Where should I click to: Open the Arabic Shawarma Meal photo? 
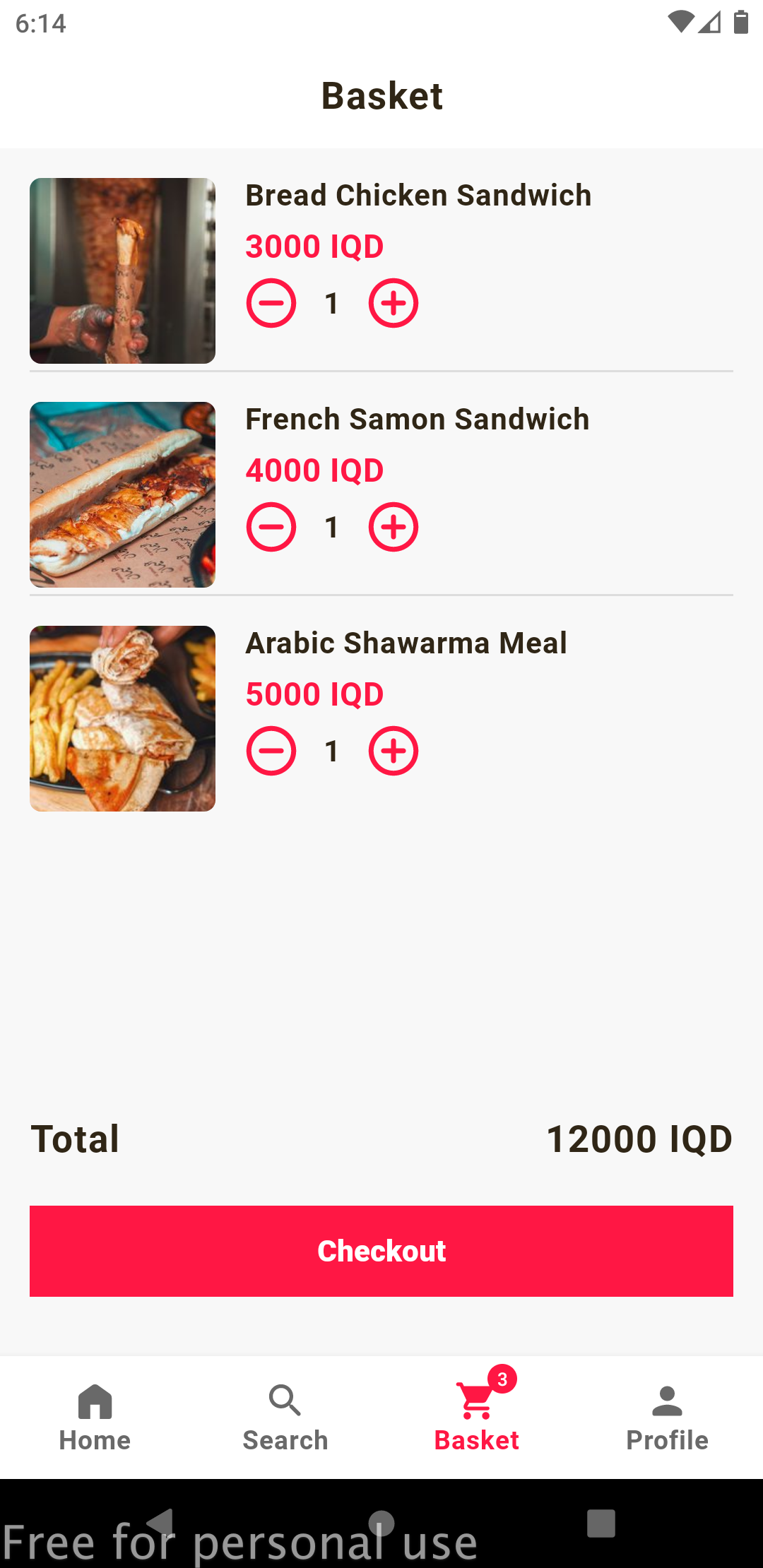coord(122,718)
